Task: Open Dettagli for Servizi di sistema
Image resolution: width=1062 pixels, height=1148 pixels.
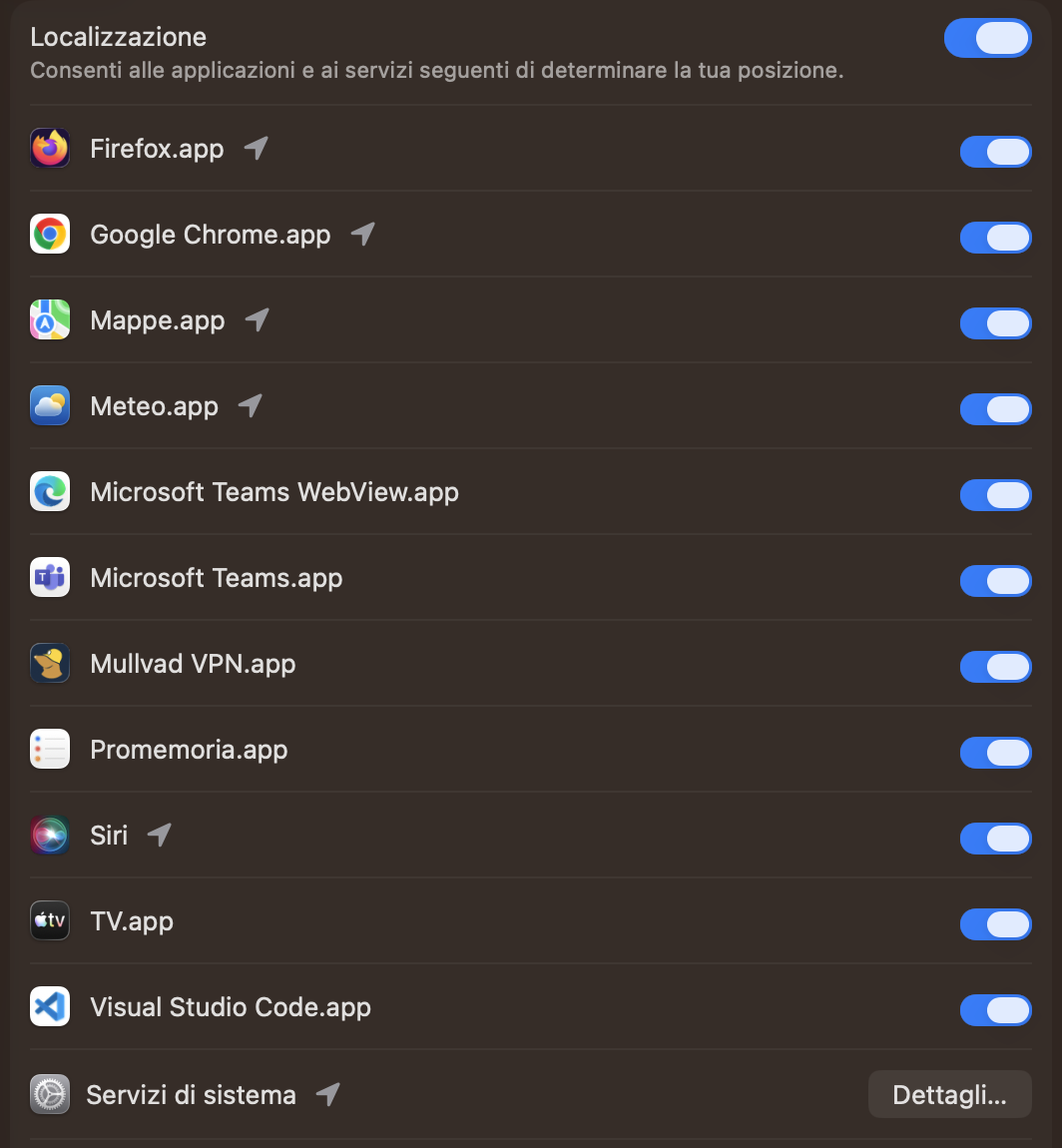Action: point(949,1095)
